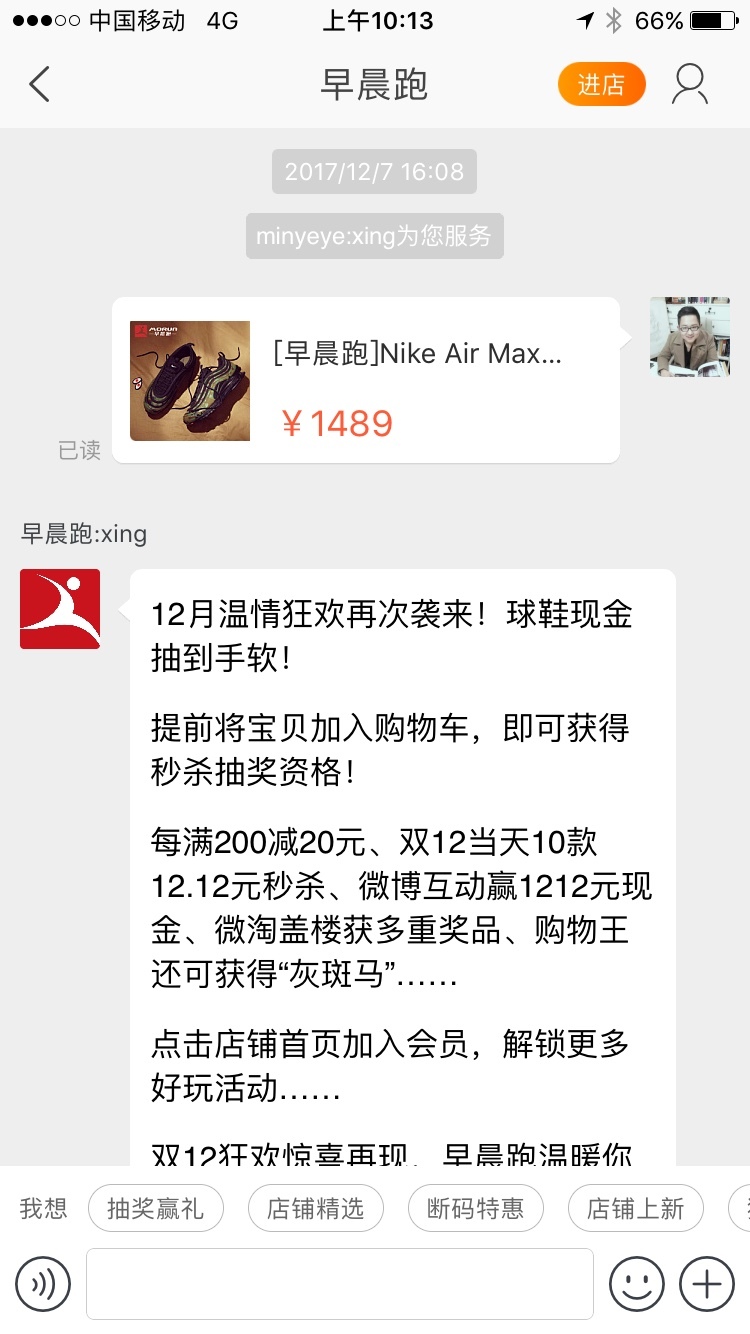This screenshot has width=750, height=1334.
Task: Open the profile icon in the header
Action: (690, 85)
